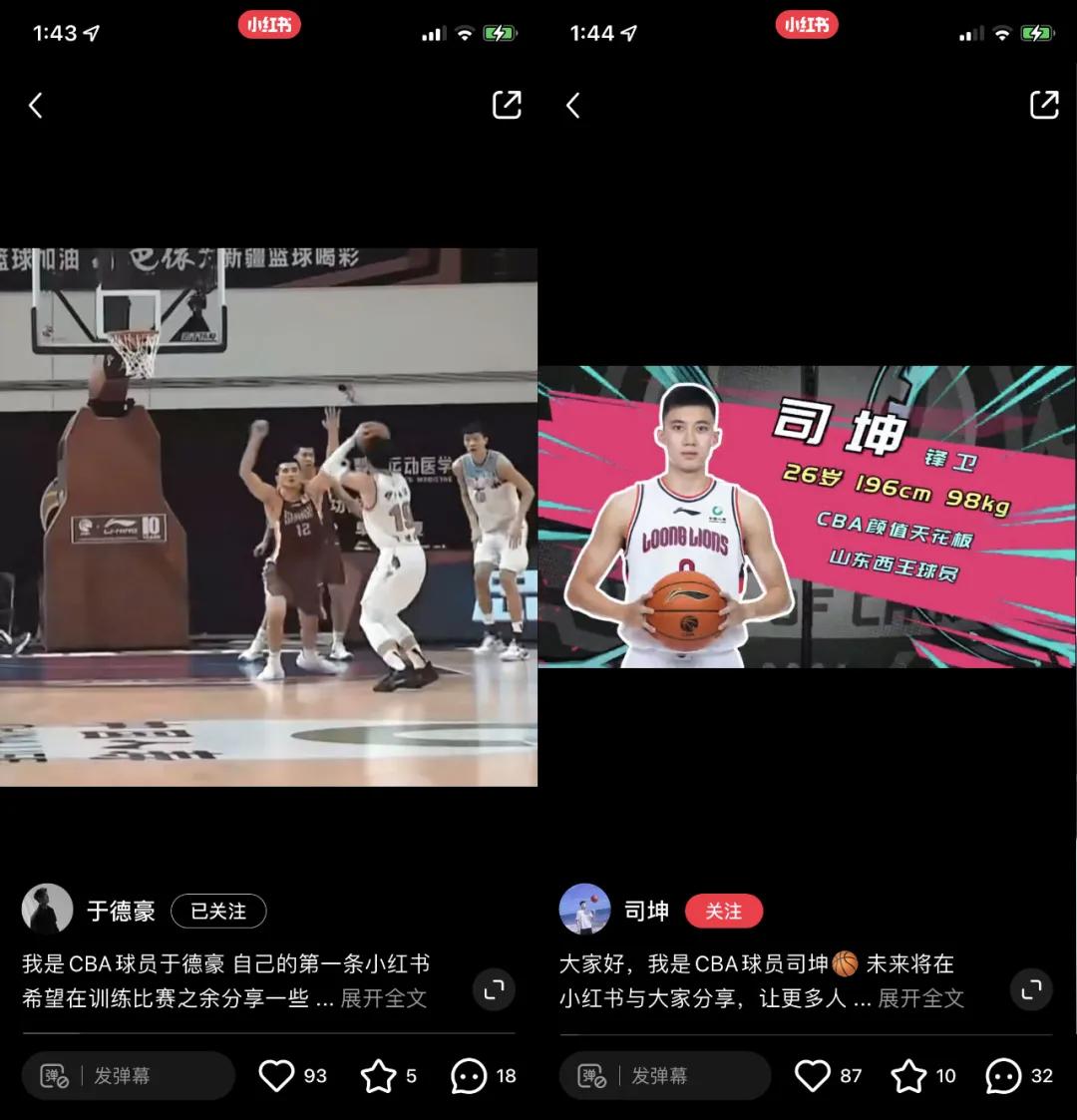Open fullscreen view on 司坤's video
Screen dimensions: 1077x1120
pos(1029,990)
